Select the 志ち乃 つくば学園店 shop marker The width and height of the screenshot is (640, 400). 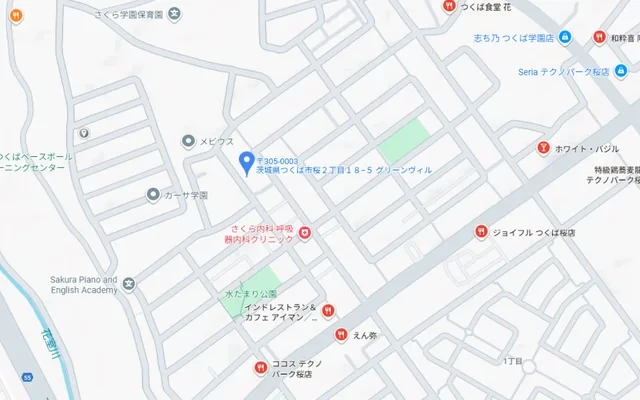564,38
